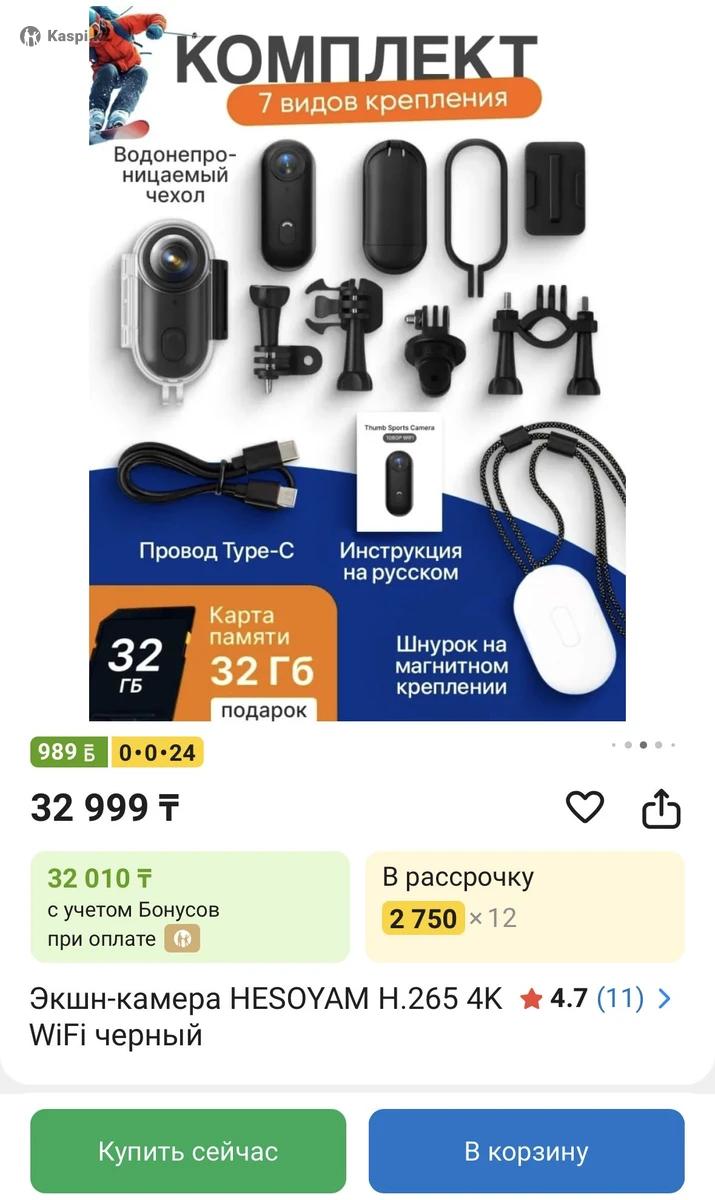The image size is (715, 1200).
Task: Add the camera with В корзину
Action: click(526, 1151)
